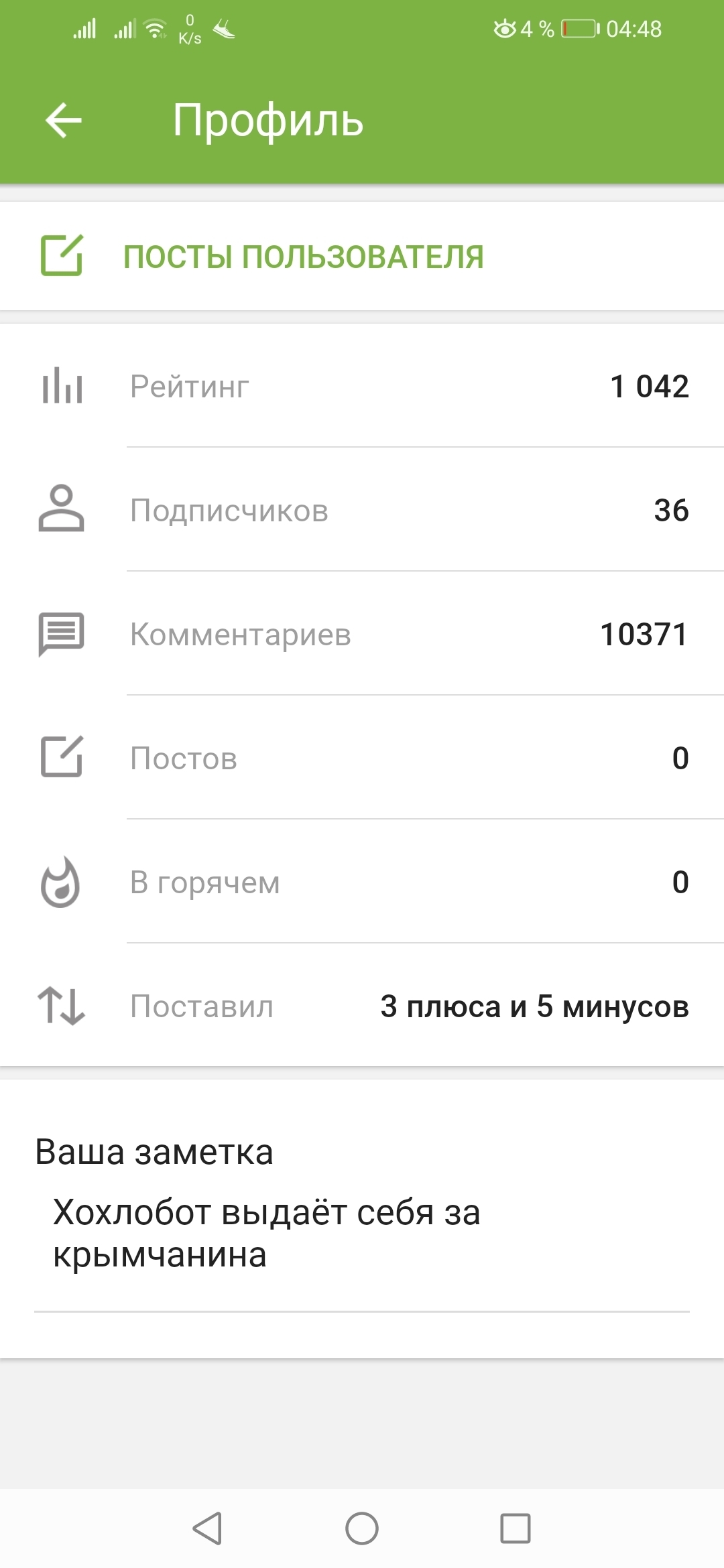Open ПОСТЫ ПОЛЬЗОВАТЕЛЯ
This screenshot has width=724, height=1568.
pyautogui.click(x=362, y=256)
